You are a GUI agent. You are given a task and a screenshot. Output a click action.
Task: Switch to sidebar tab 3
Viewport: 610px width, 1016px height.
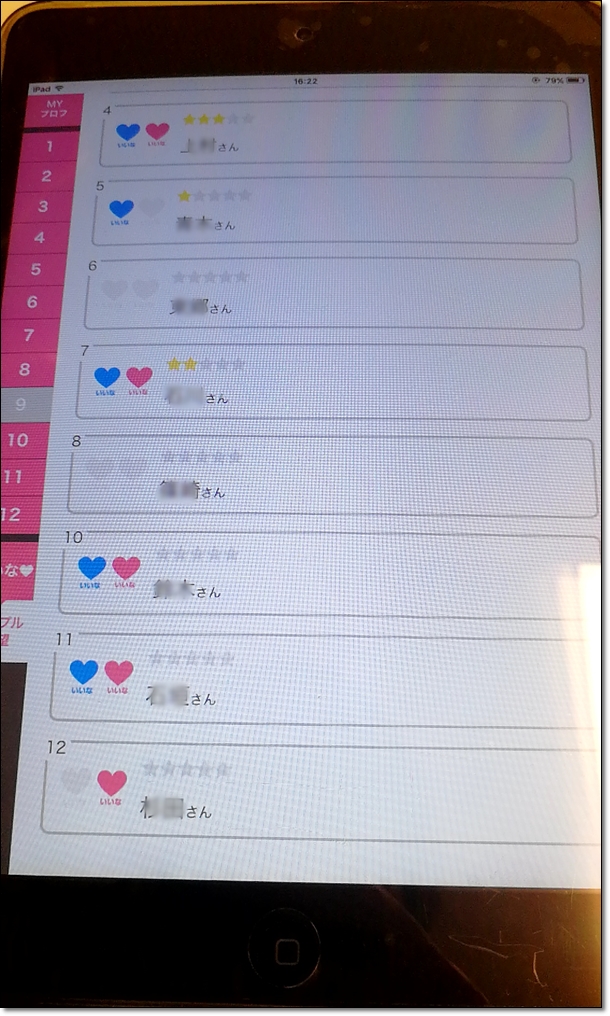44,207
